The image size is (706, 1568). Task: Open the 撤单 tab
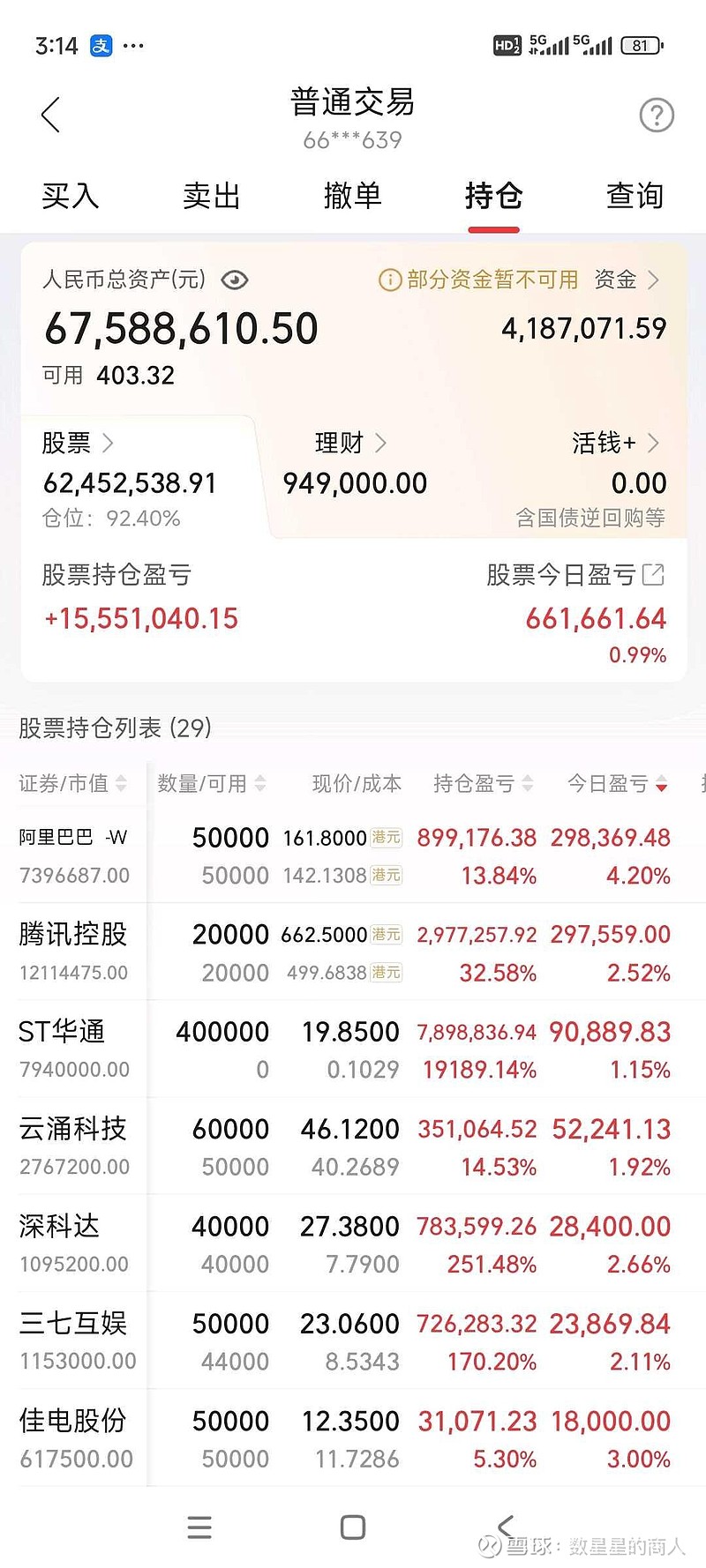[353, 196]
